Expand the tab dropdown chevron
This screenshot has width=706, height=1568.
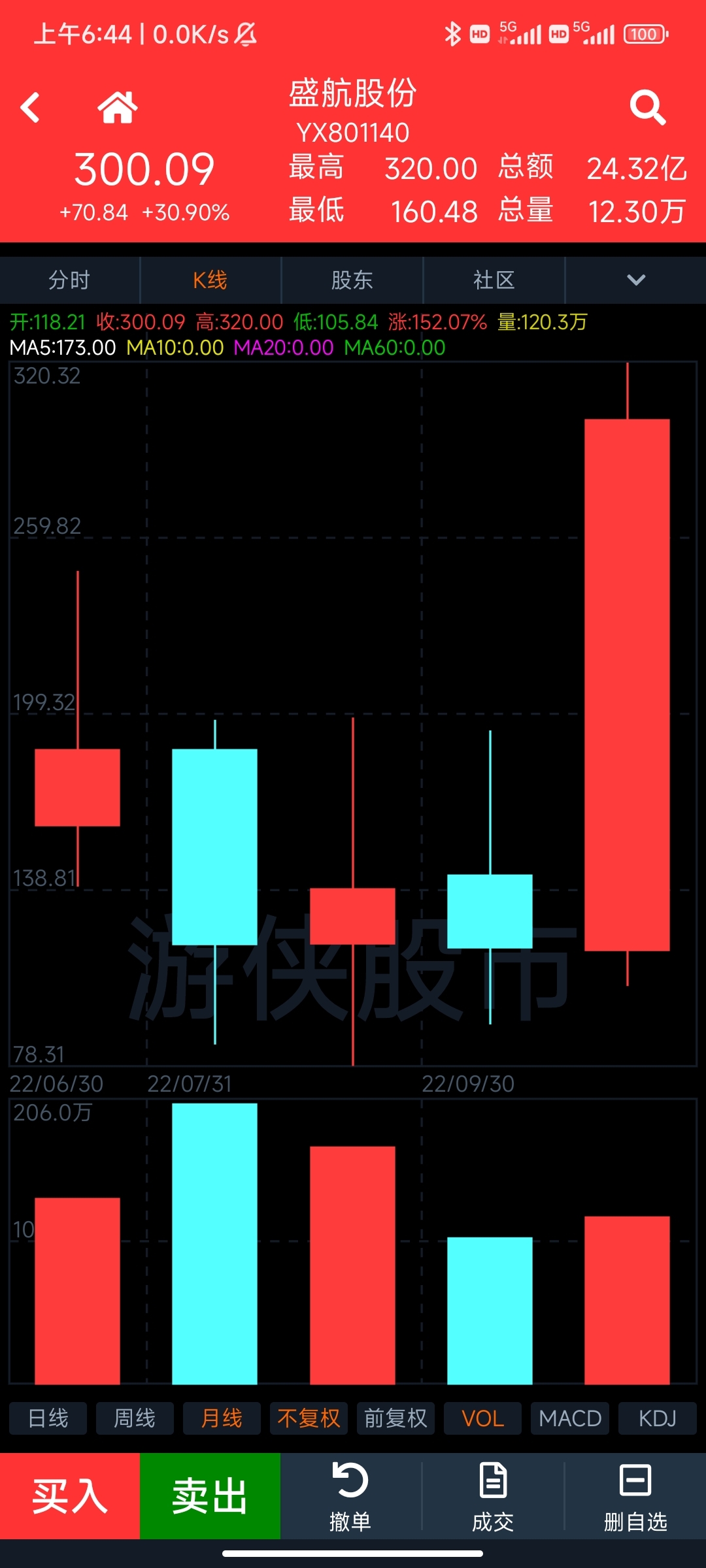click(x=636, y=280)
